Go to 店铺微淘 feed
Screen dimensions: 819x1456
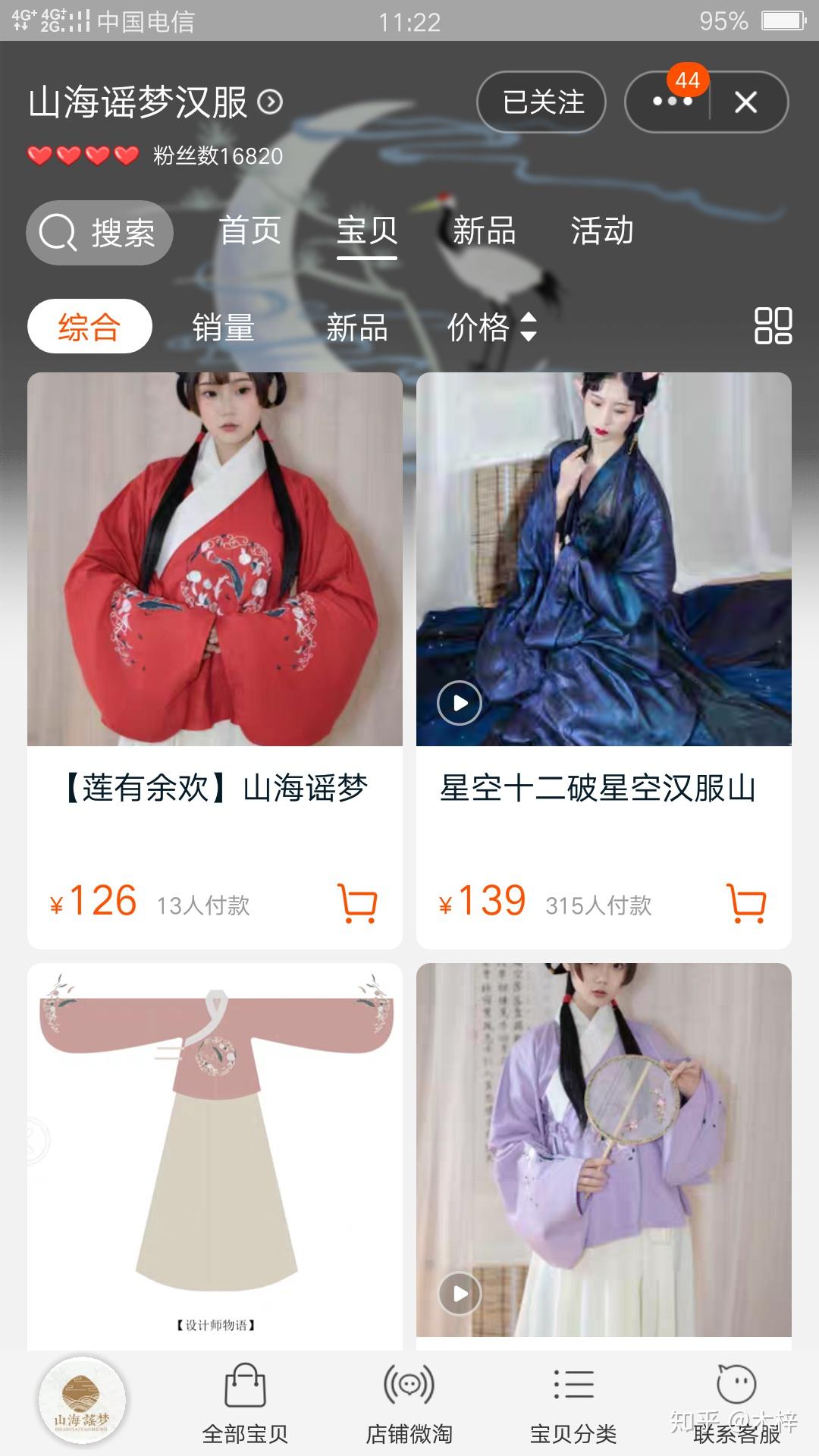[409, 1403]
